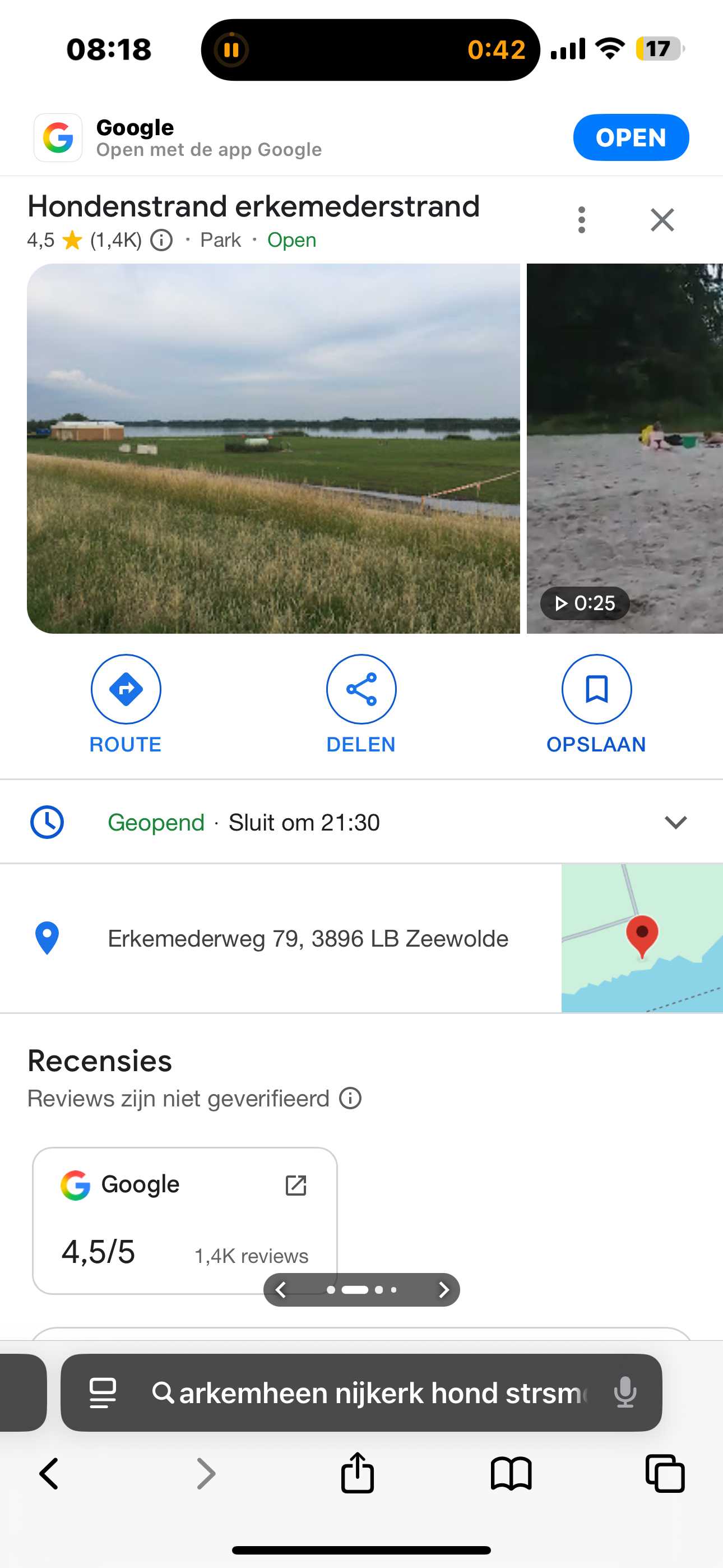Tap the DELEN share icon
The width and height of the screenshot is (723, 1568).
pyautogui.click(x=361, y=689)
